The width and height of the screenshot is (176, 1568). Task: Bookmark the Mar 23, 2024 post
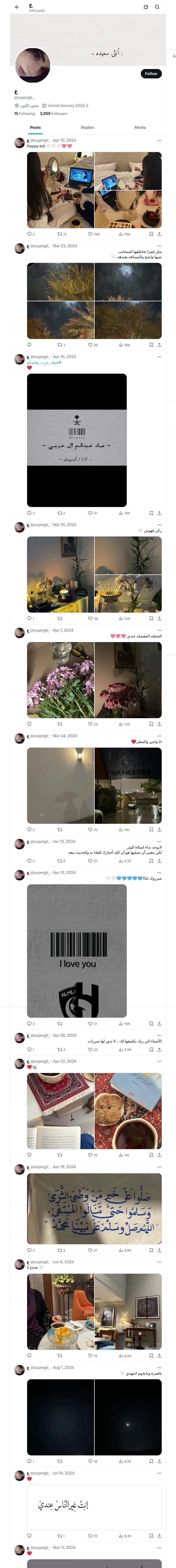click(x=151, y=345)
